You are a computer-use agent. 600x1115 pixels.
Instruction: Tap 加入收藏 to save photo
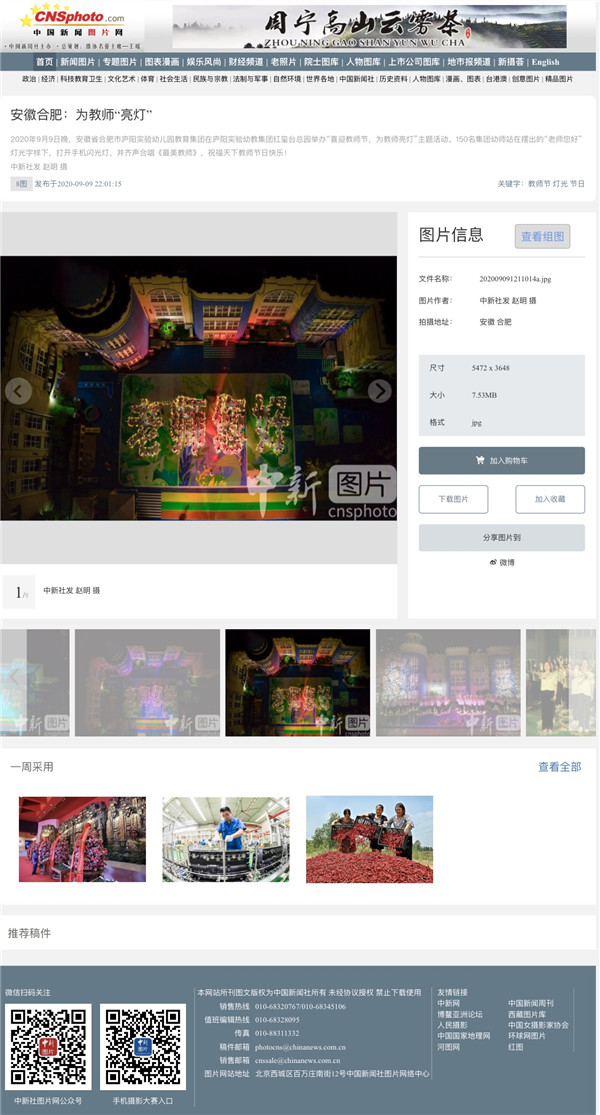(549, 499)
